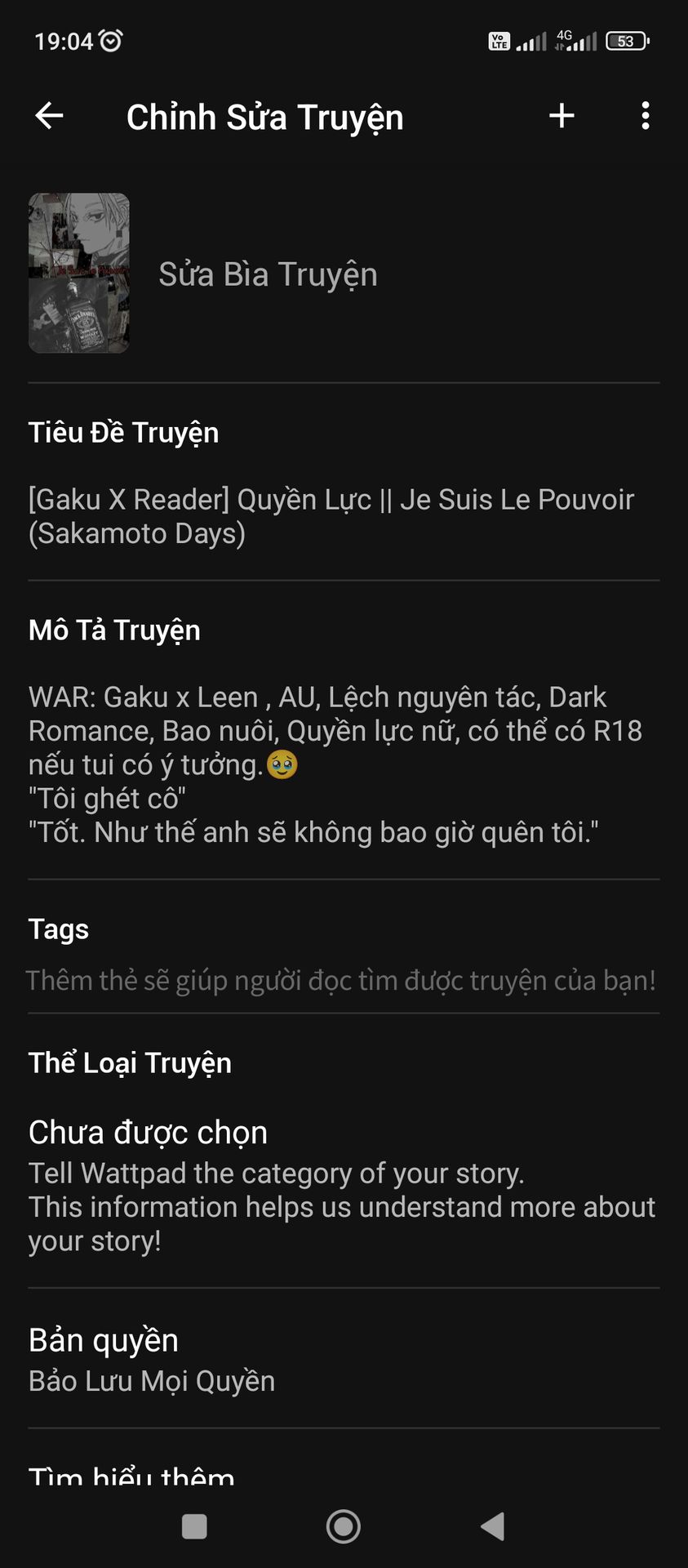688x1568 pixels.
Task: Open the three-dot overflow menu
Action: pos(646,116)
